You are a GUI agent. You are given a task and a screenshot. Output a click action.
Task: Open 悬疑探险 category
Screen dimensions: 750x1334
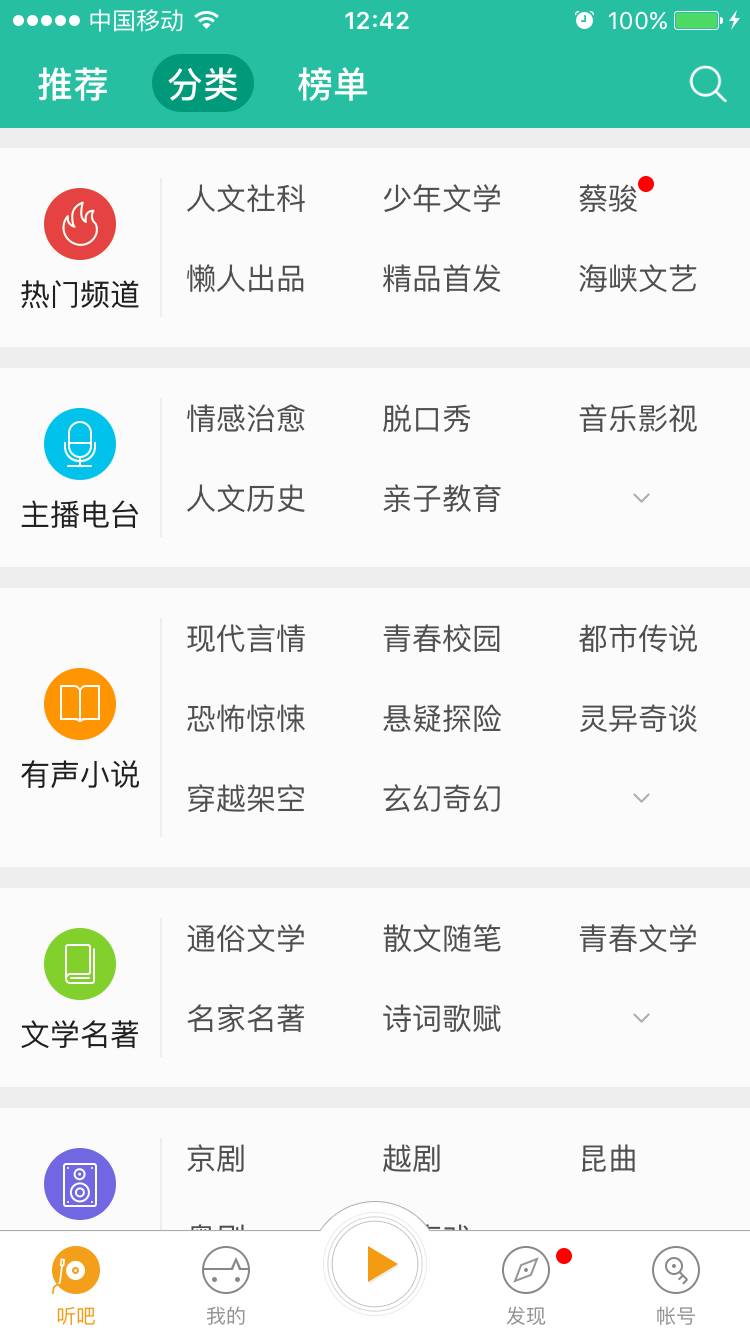click(442, 719)
